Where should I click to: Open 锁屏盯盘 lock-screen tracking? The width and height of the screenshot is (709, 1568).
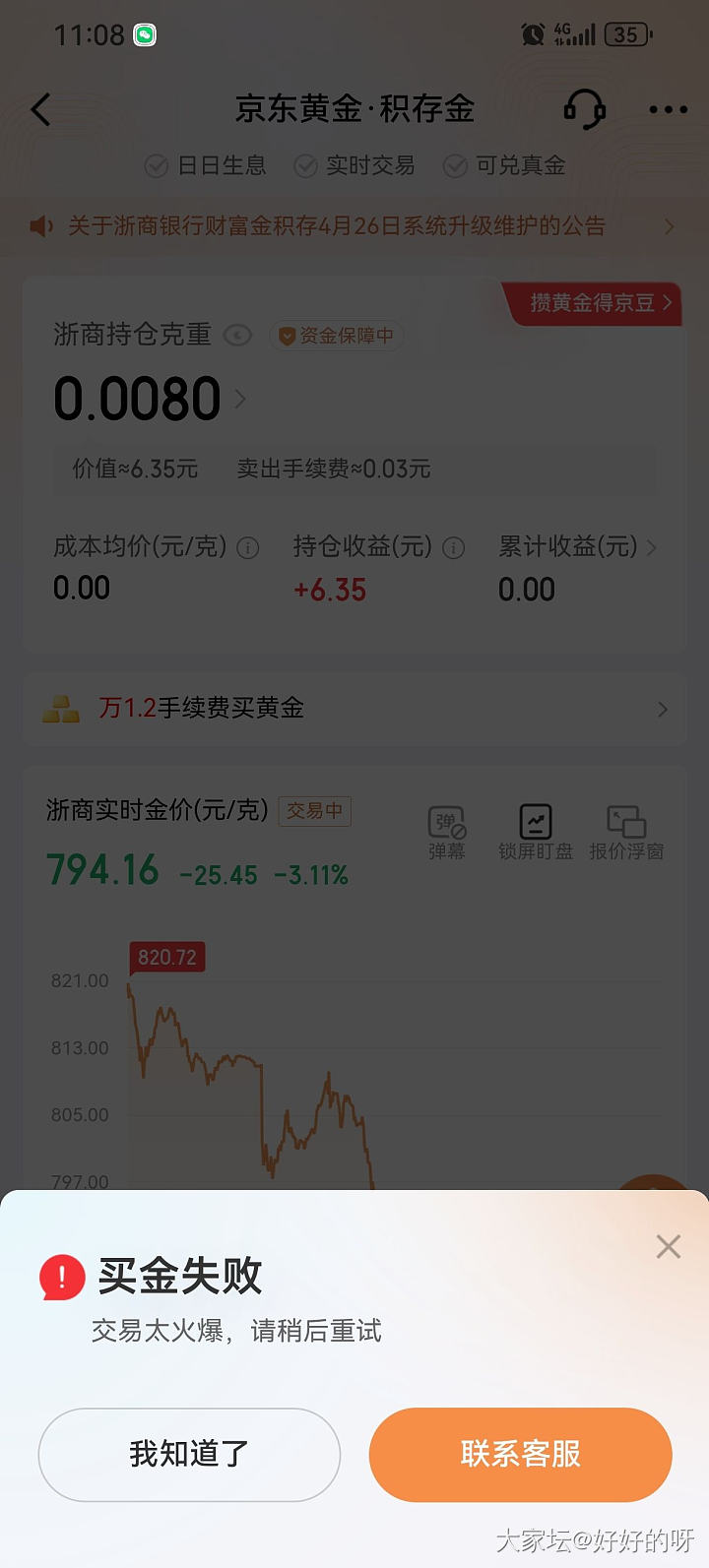[536, 833]
